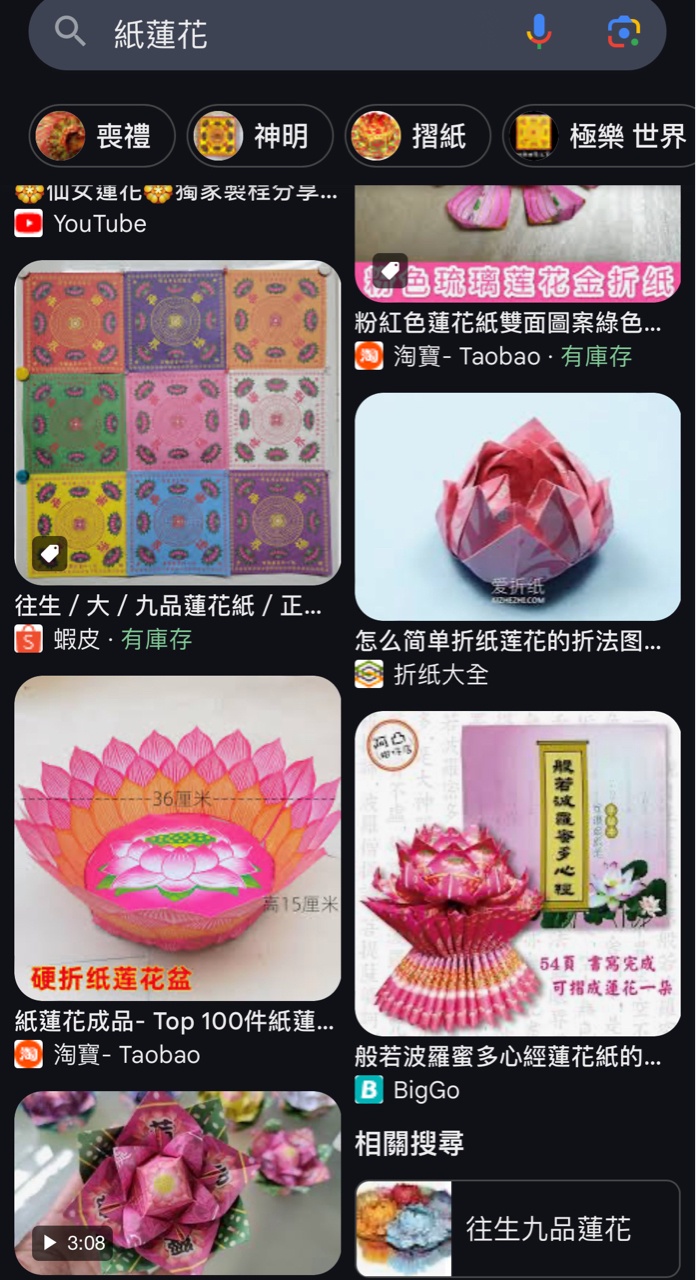The width and height of the screenshot is (696, 1280).
Task: Open the YouTube 仙女蓮花 video result
Action: pos(177,210)
